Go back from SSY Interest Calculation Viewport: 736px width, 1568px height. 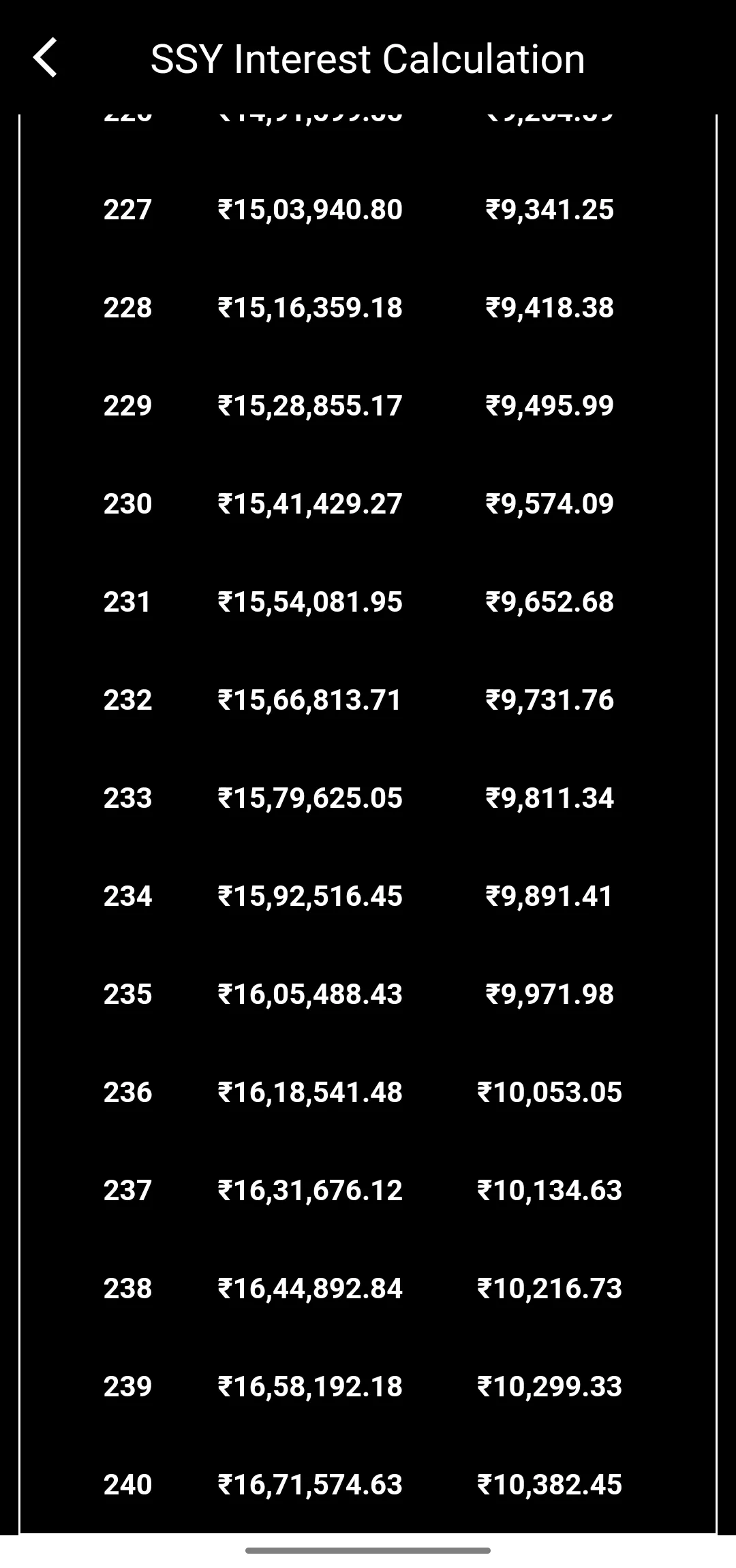pyautogui.click(x=45, y=58)
